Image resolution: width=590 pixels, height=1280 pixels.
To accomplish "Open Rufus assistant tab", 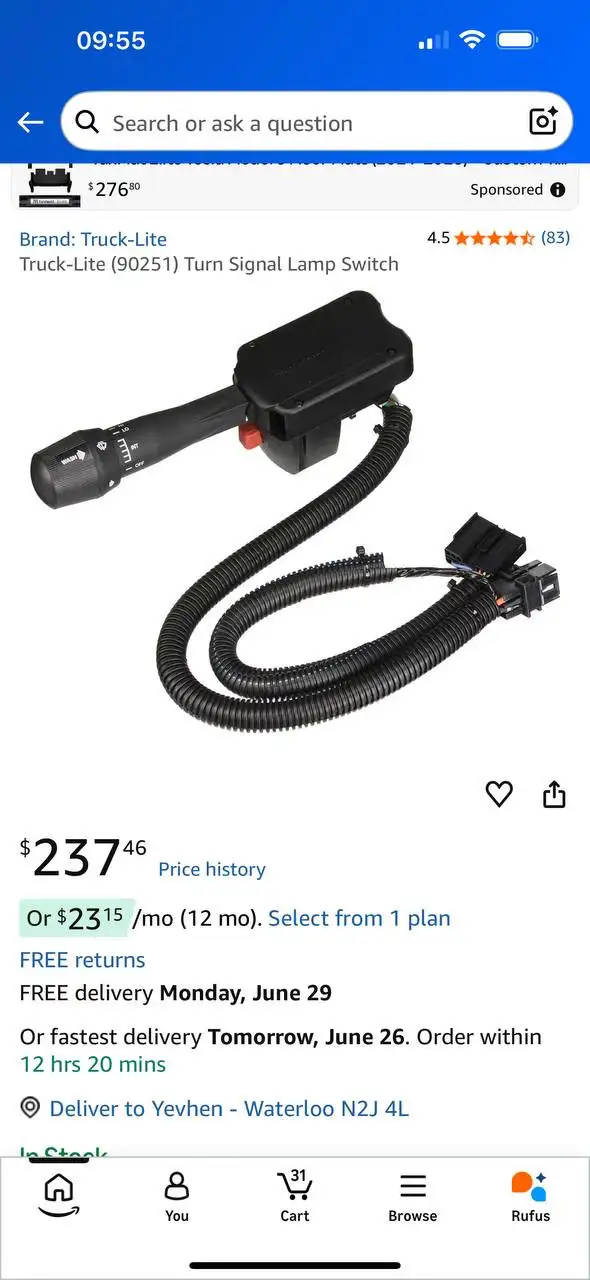I will pos(531,1197).
